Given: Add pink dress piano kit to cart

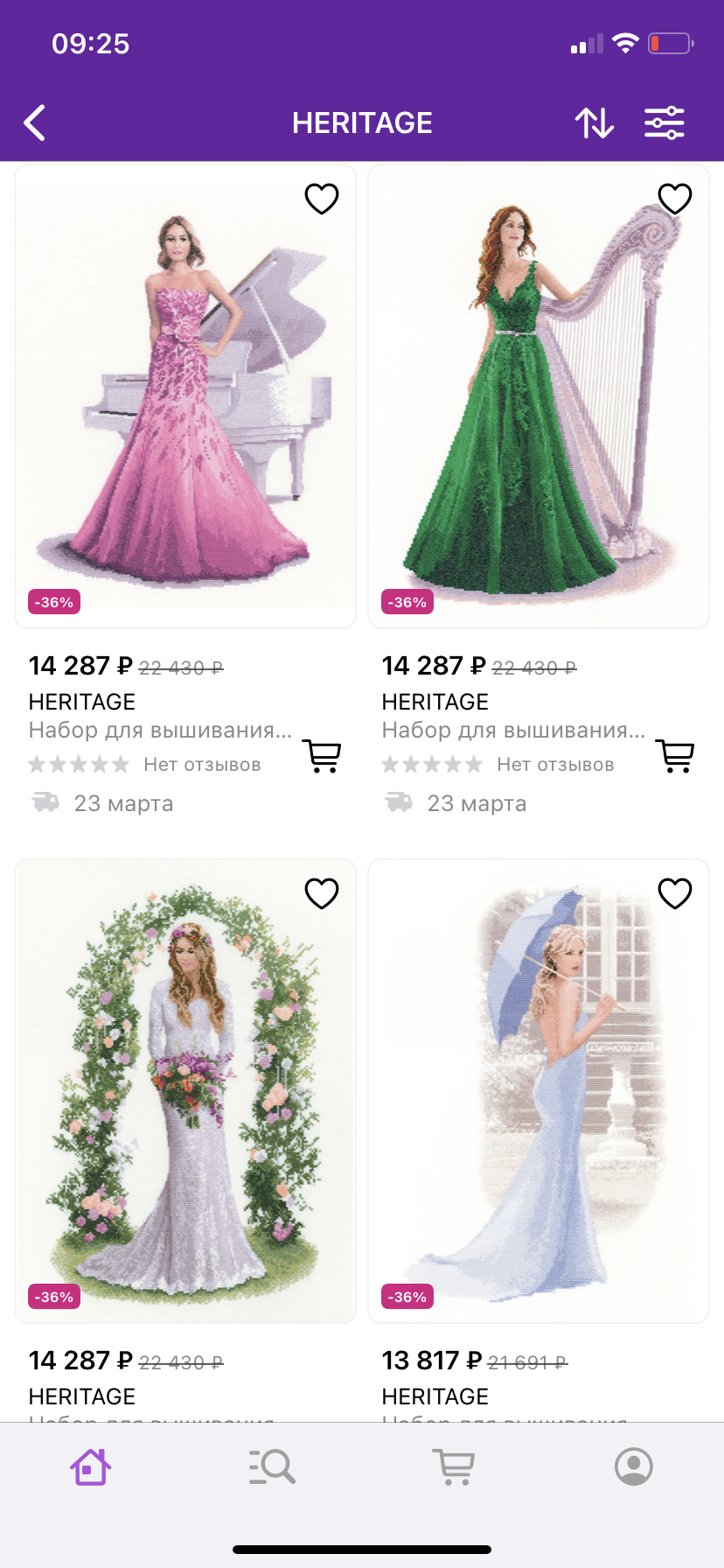Looking at the screenshot, I should [322, 755].
